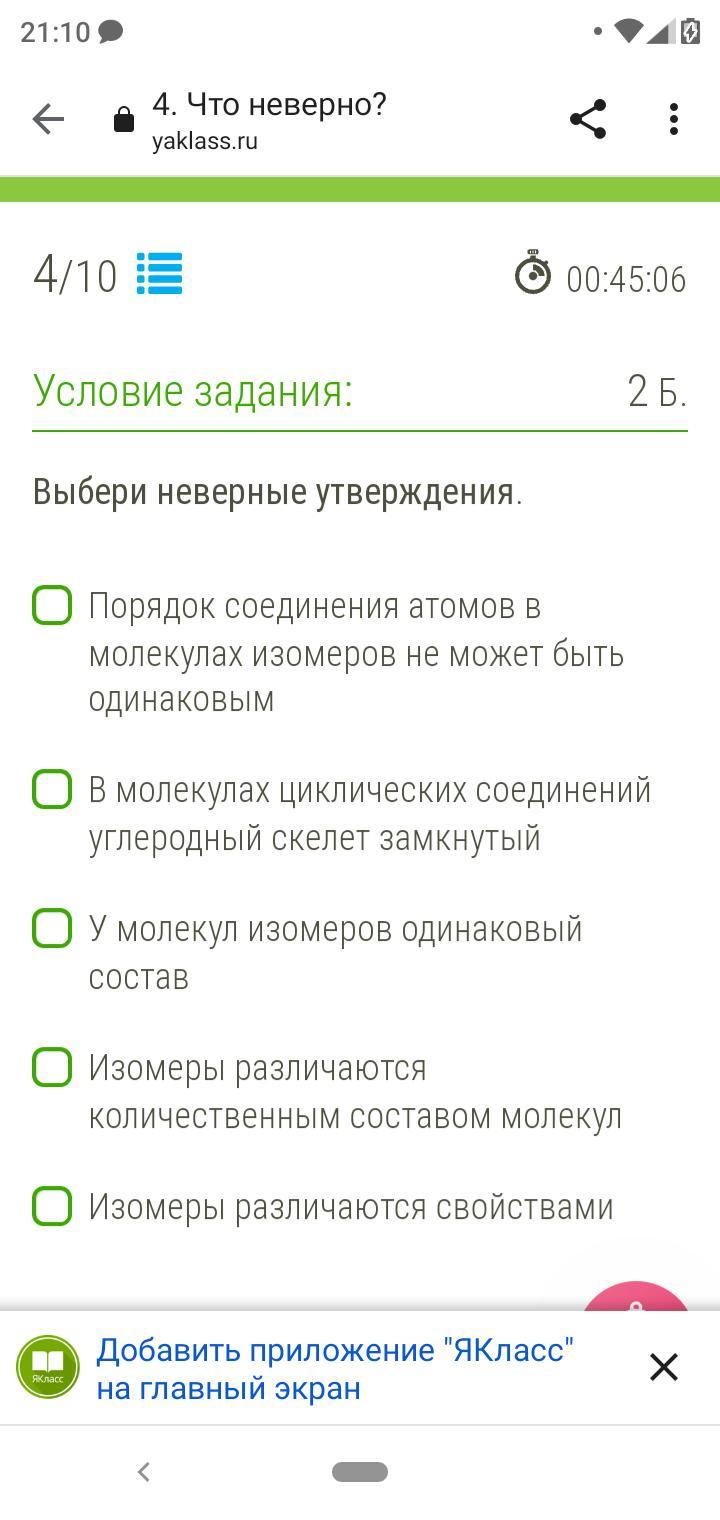Check 'Порядок соединения атомов' option
The width and height of the screenshot is (720, 1520).
(x=52, y=606)
